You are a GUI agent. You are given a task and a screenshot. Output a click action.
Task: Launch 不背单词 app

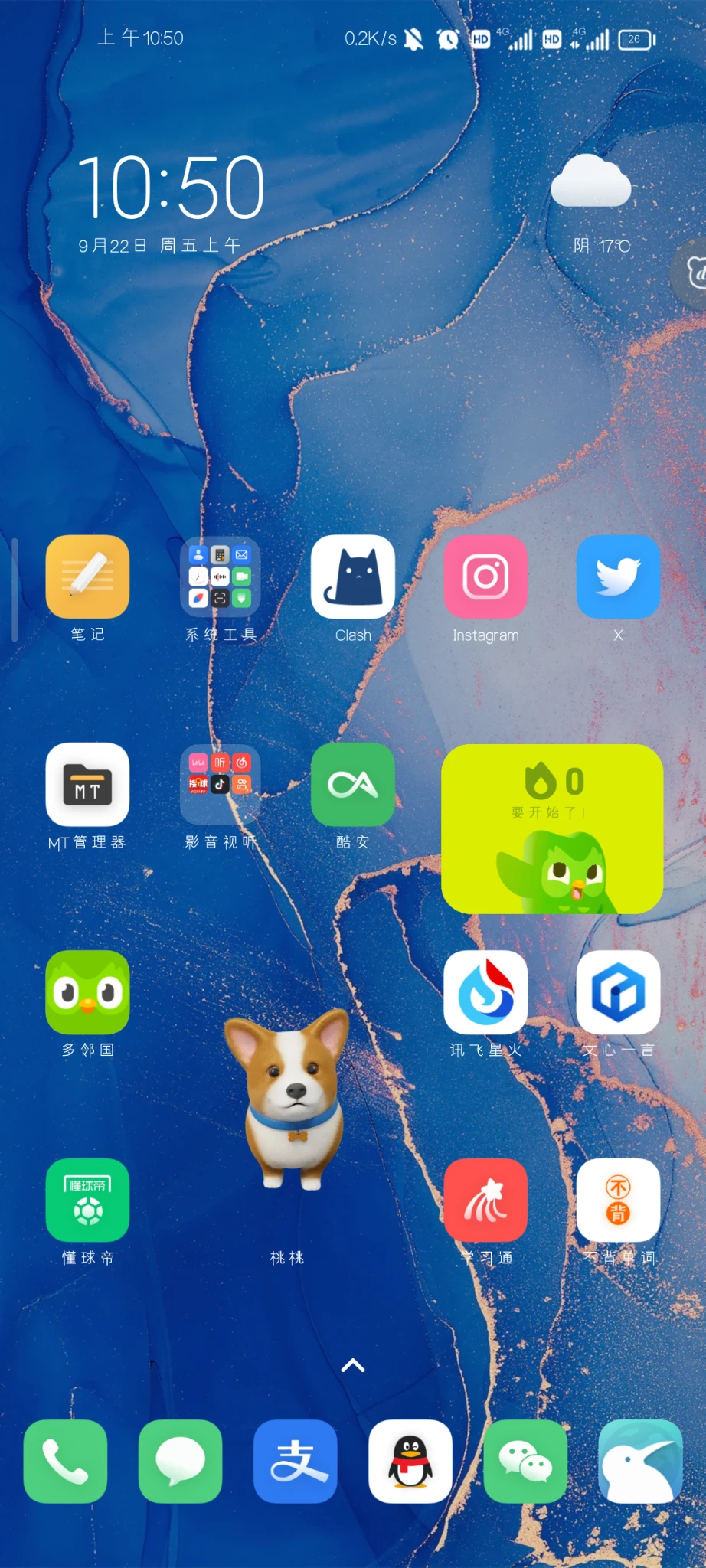618,1200
